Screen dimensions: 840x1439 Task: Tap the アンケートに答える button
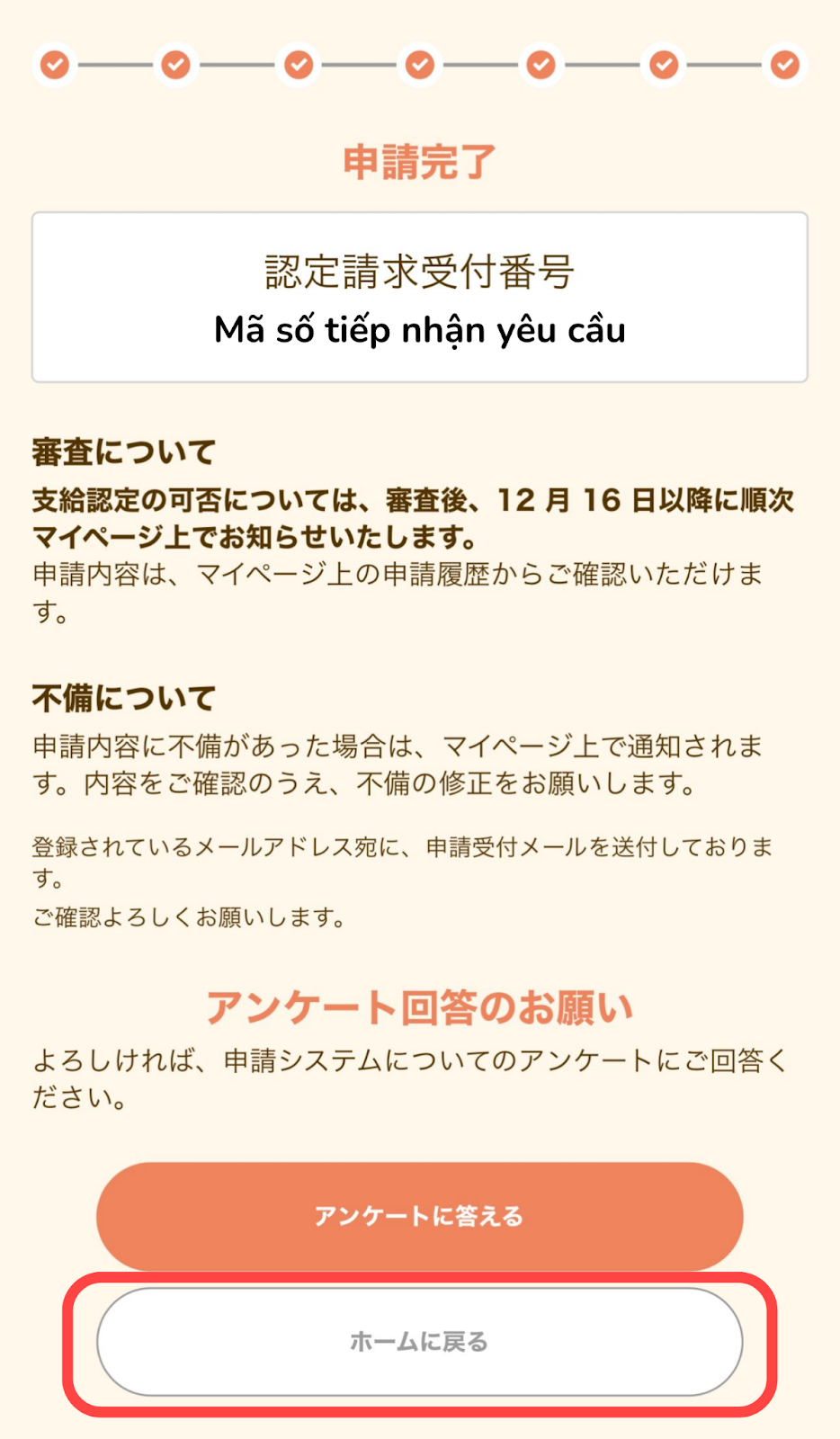pos(419,1216)
